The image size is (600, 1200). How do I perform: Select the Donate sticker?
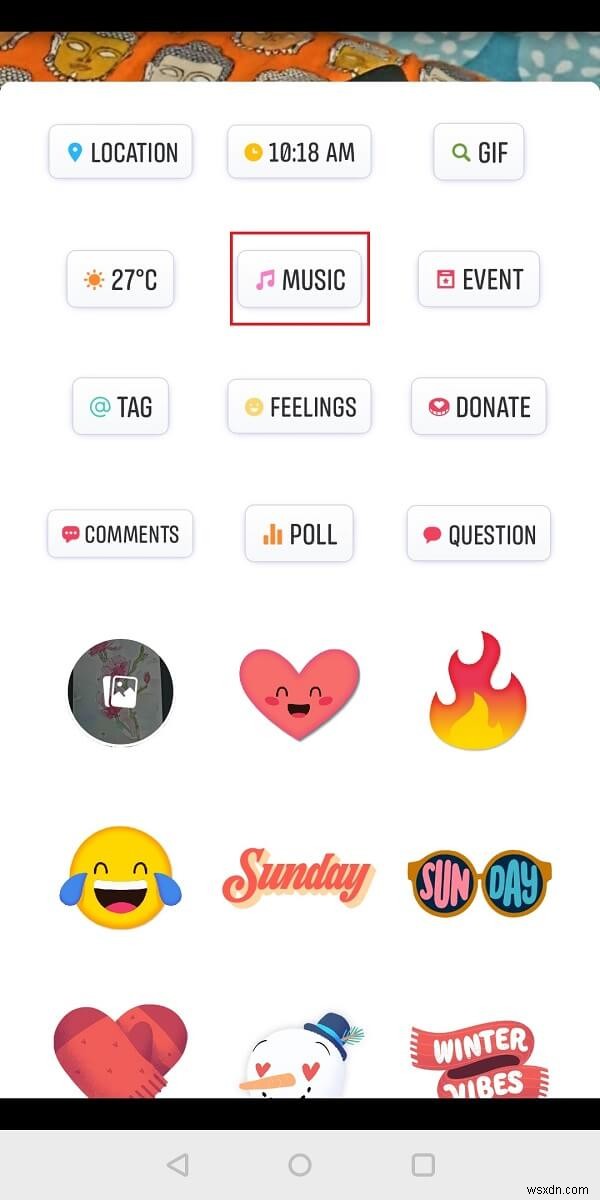(478, 406)
